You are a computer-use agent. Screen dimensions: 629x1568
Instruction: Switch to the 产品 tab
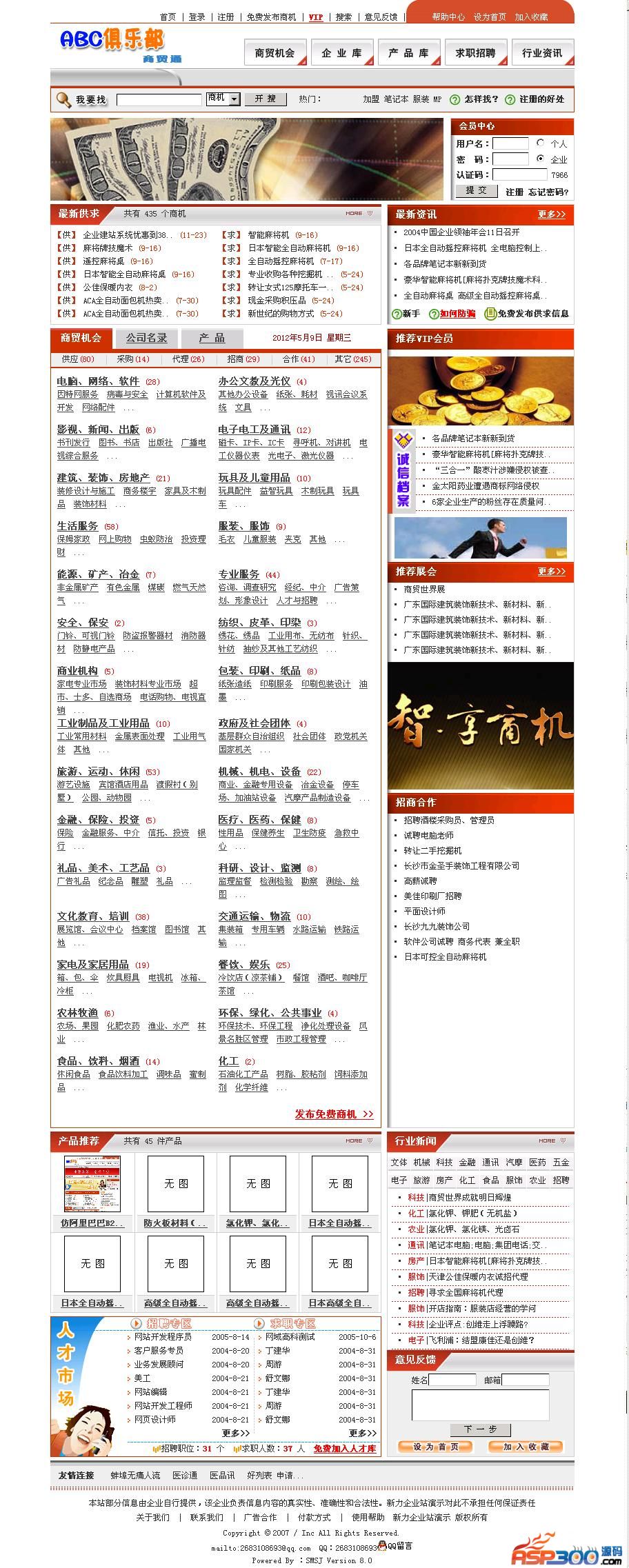[212, 339]
